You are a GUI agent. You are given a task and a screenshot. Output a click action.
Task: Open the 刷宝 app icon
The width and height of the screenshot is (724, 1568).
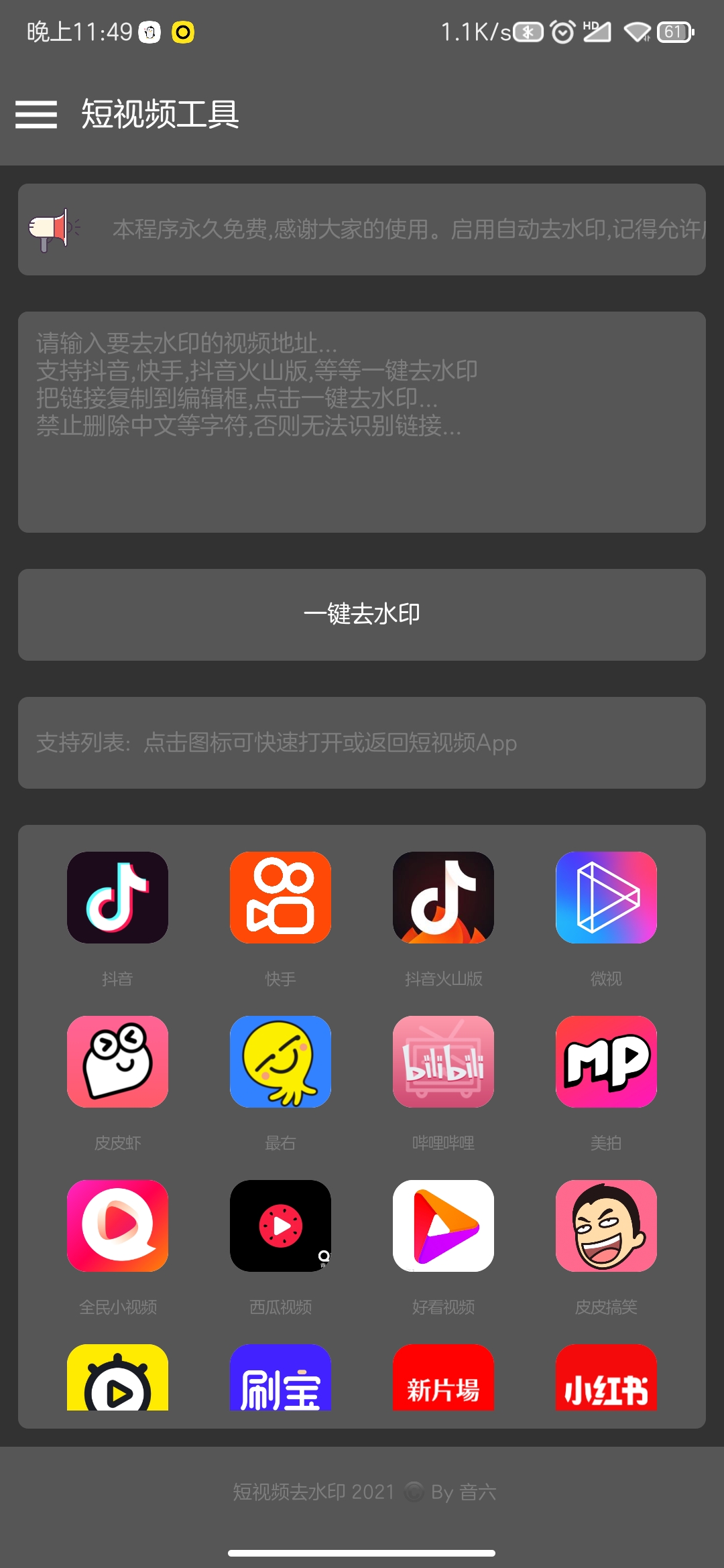pyautogui.click(x=280, y=1379)
